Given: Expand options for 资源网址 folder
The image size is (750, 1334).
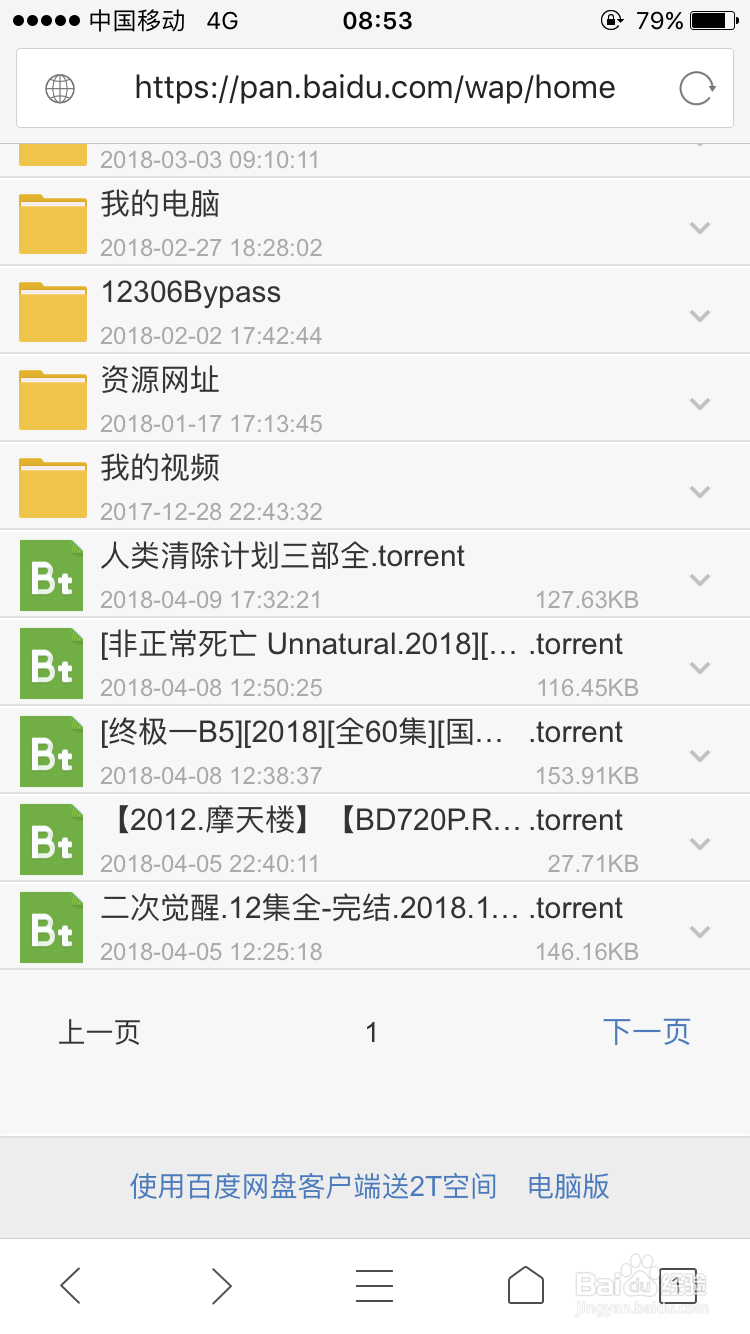Looking at the screenshot, I should coord(699,404).
